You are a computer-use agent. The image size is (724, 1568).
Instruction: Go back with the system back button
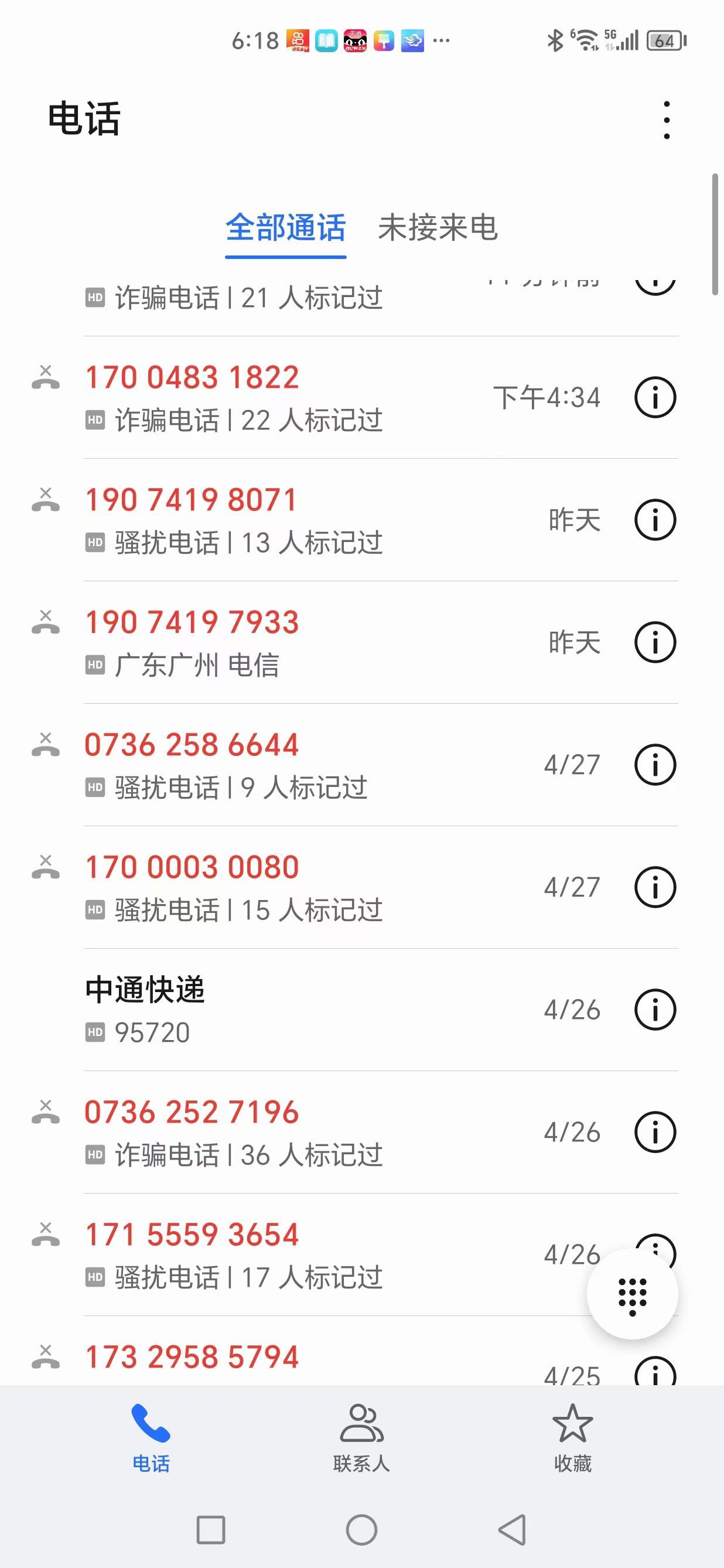coord(513,1530)
